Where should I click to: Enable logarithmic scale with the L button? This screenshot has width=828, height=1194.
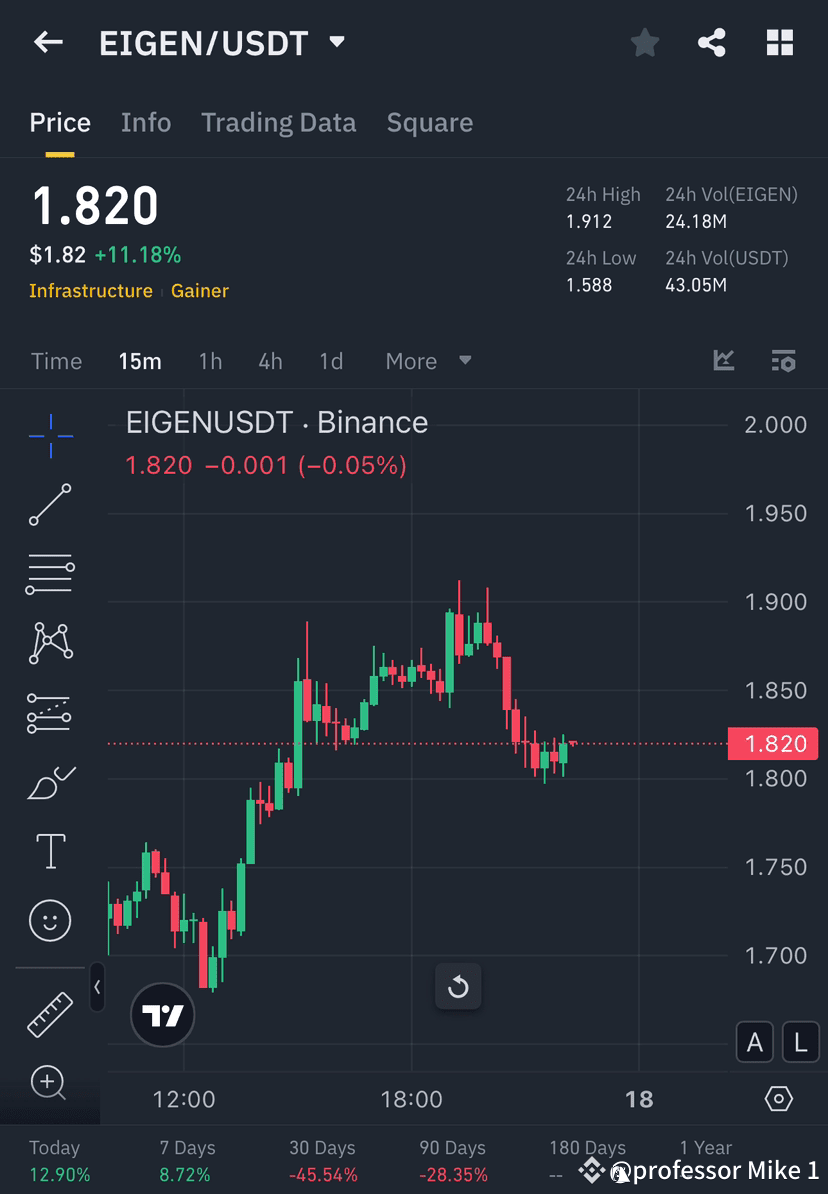(800, 1042)
